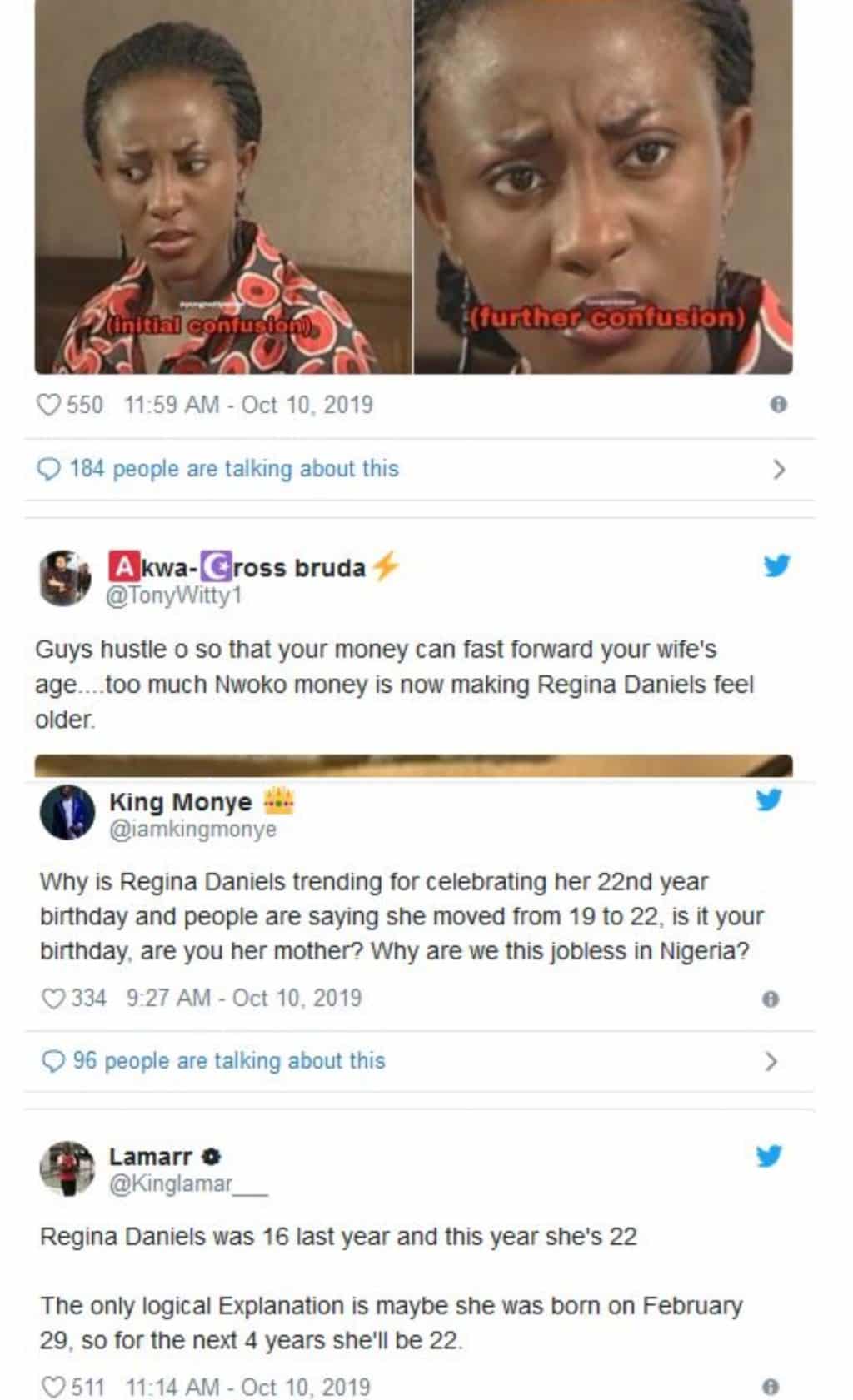Viewport: 853px width, 1400px height.
Task: Tap the Twitter bird on Lamarr's tweet
Action: 769,1157
